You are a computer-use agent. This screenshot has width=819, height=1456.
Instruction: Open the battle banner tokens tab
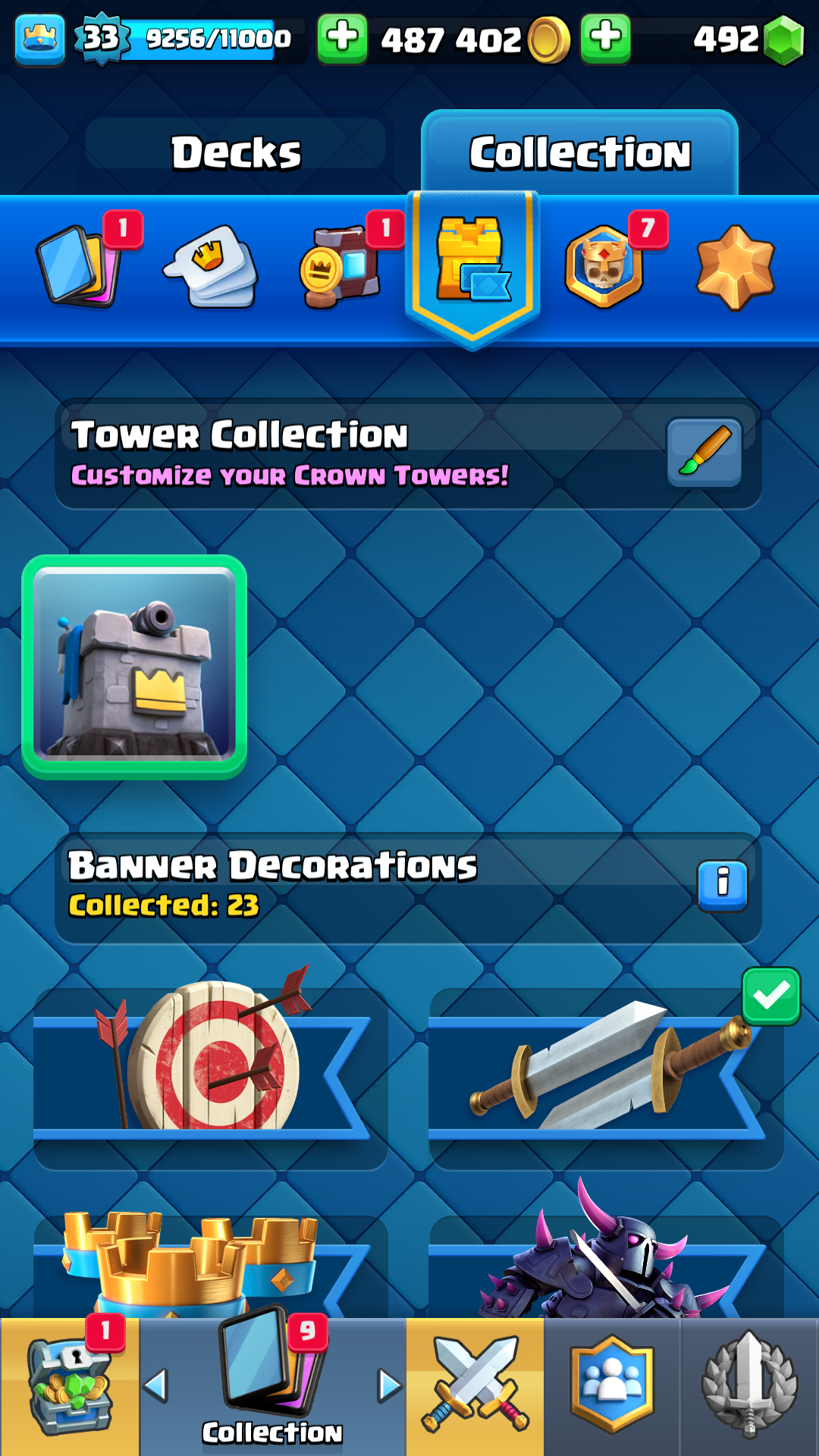(340, 266)
